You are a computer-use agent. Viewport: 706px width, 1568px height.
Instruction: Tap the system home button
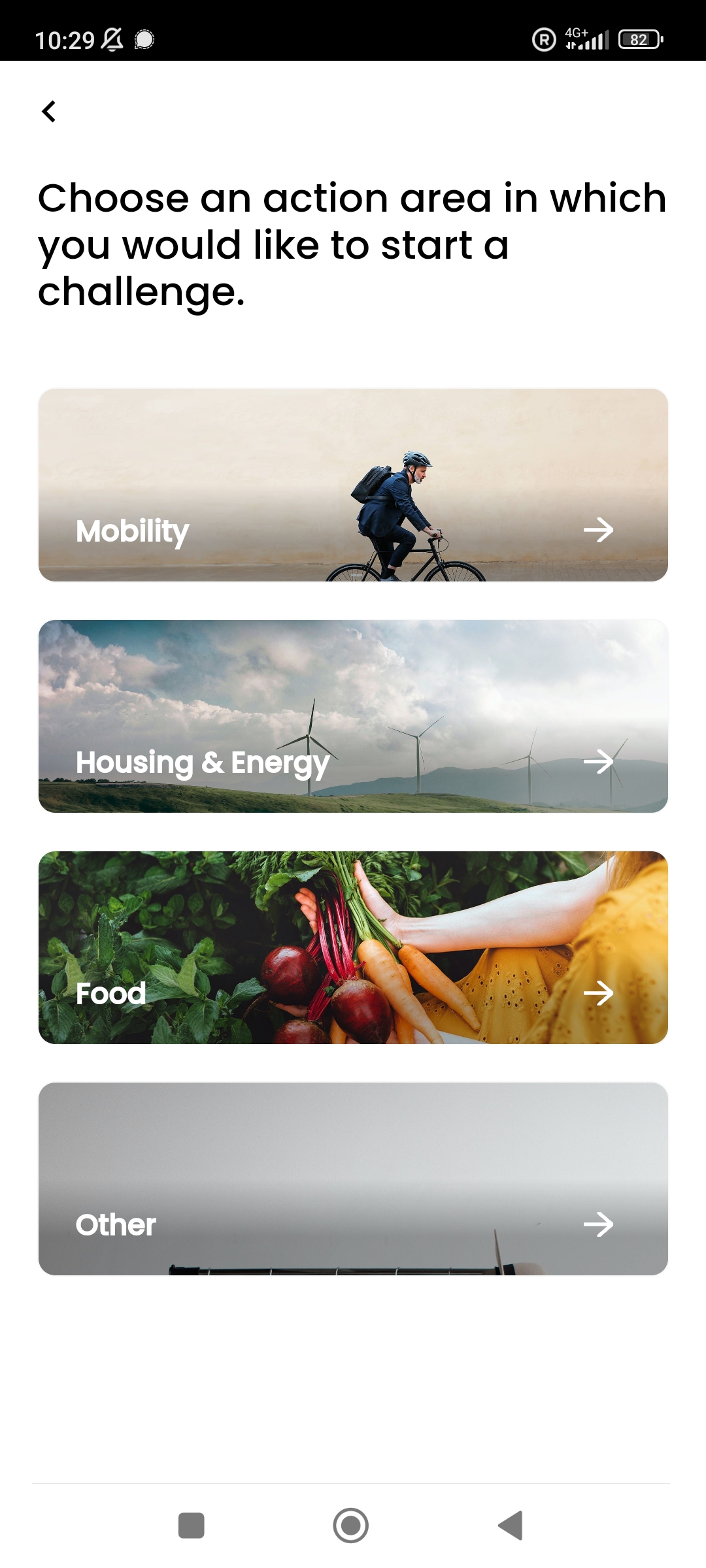coord(351,1526)
